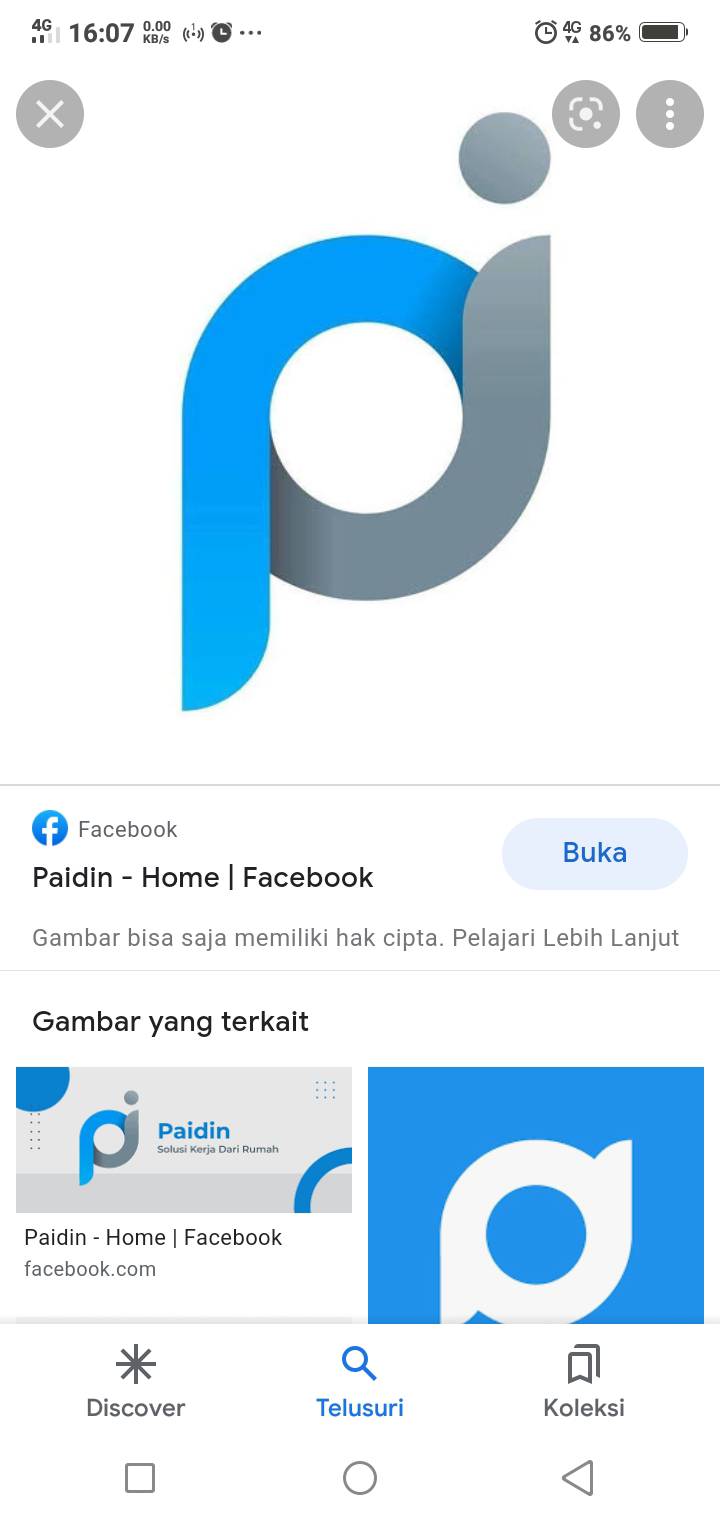Go back with the system back button

pyautogui.click(x=578, y=1478)
